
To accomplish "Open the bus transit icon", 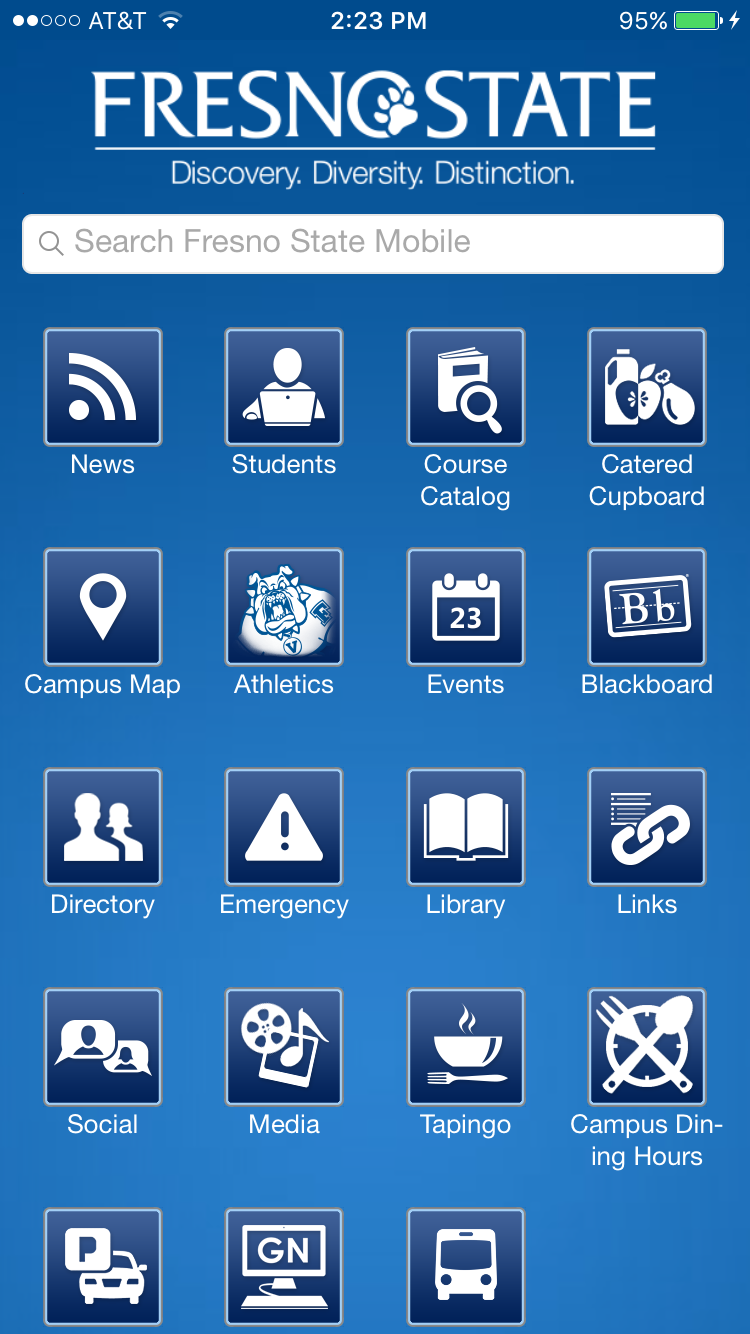I will point(465,1267).
